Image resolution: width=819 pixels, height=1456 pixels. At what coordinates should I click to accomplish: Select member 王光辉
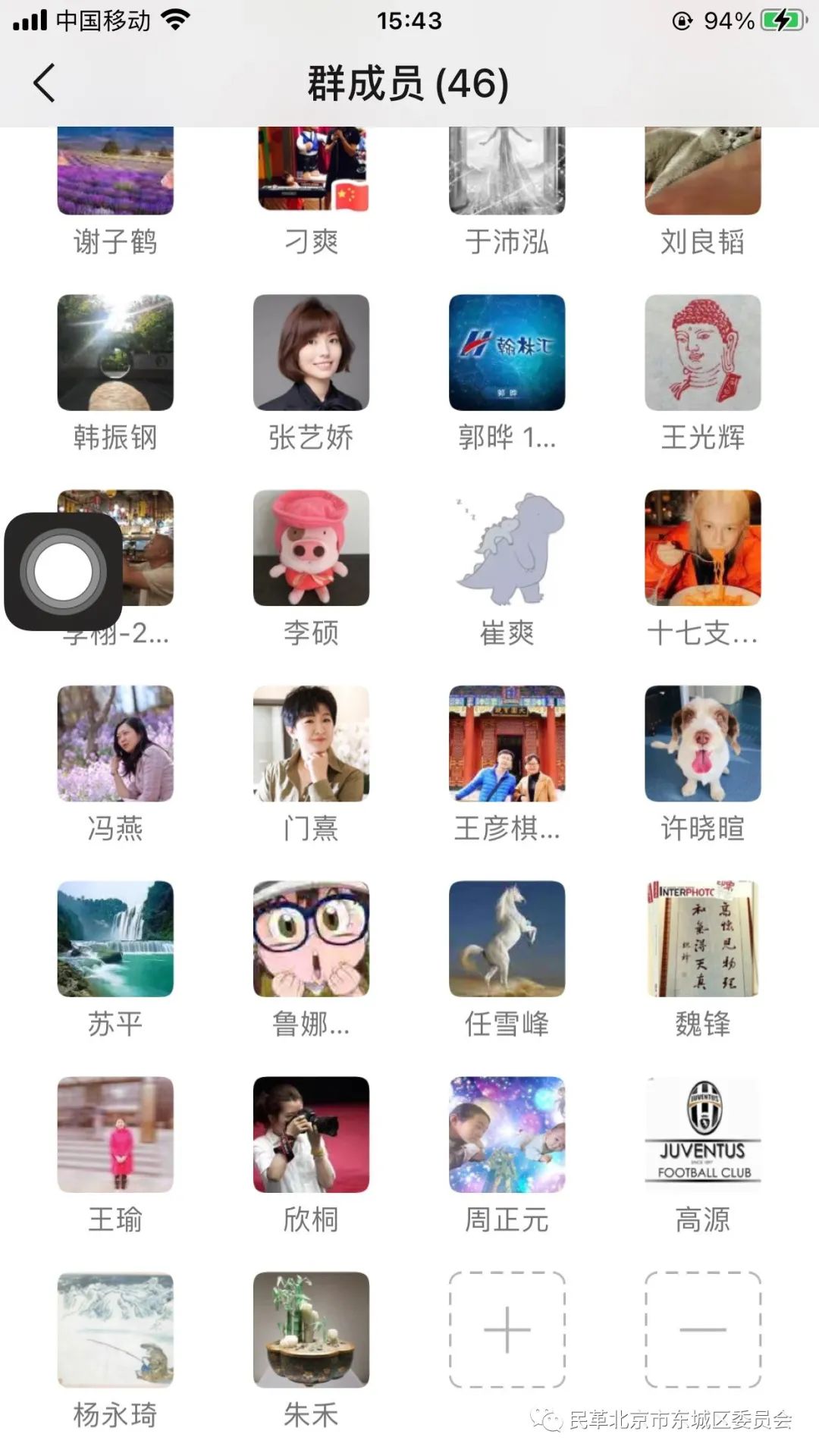[x=702, y=353]
